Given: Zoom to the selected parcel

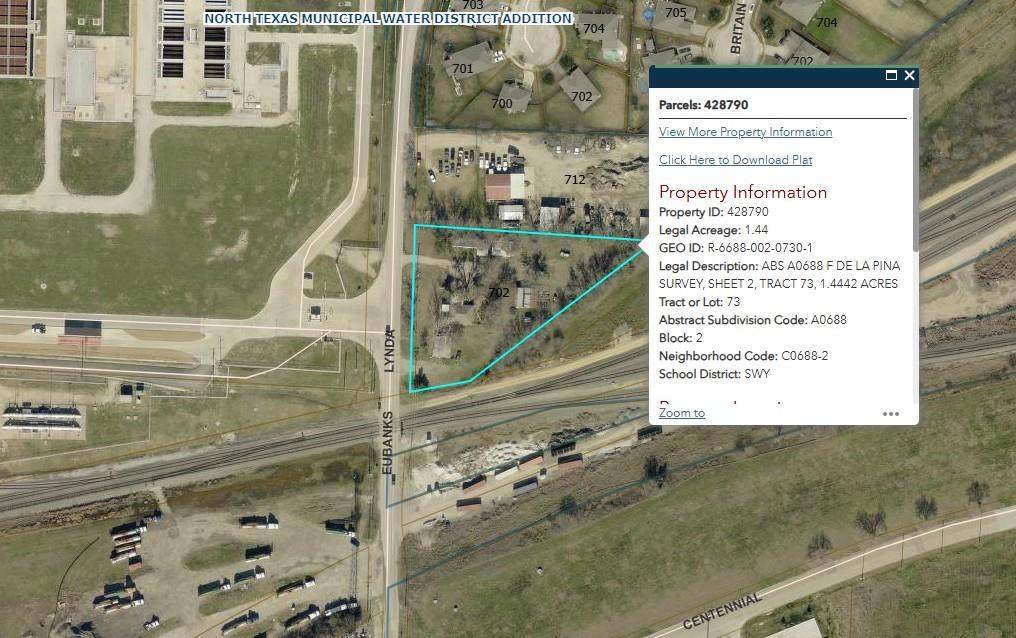Looking at the screenshot, I should point(682,413).
